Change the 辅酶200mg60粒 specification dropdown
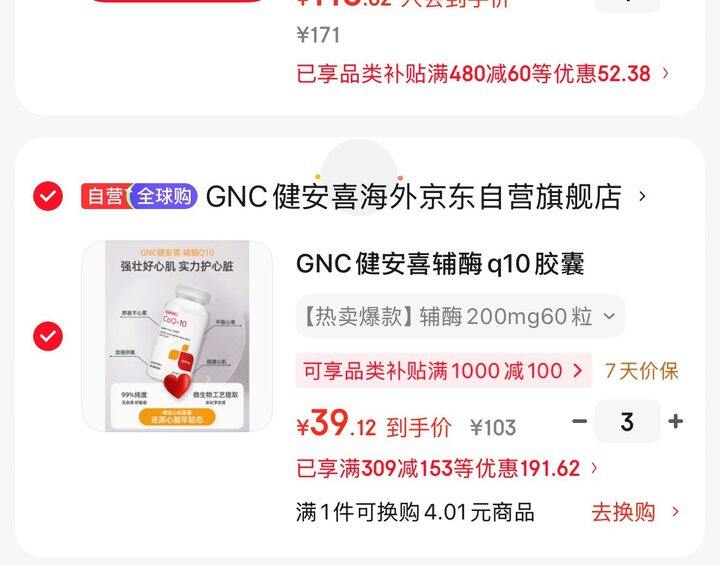The height and width of the screenshot is (565, 720). (x=459, y=317)
